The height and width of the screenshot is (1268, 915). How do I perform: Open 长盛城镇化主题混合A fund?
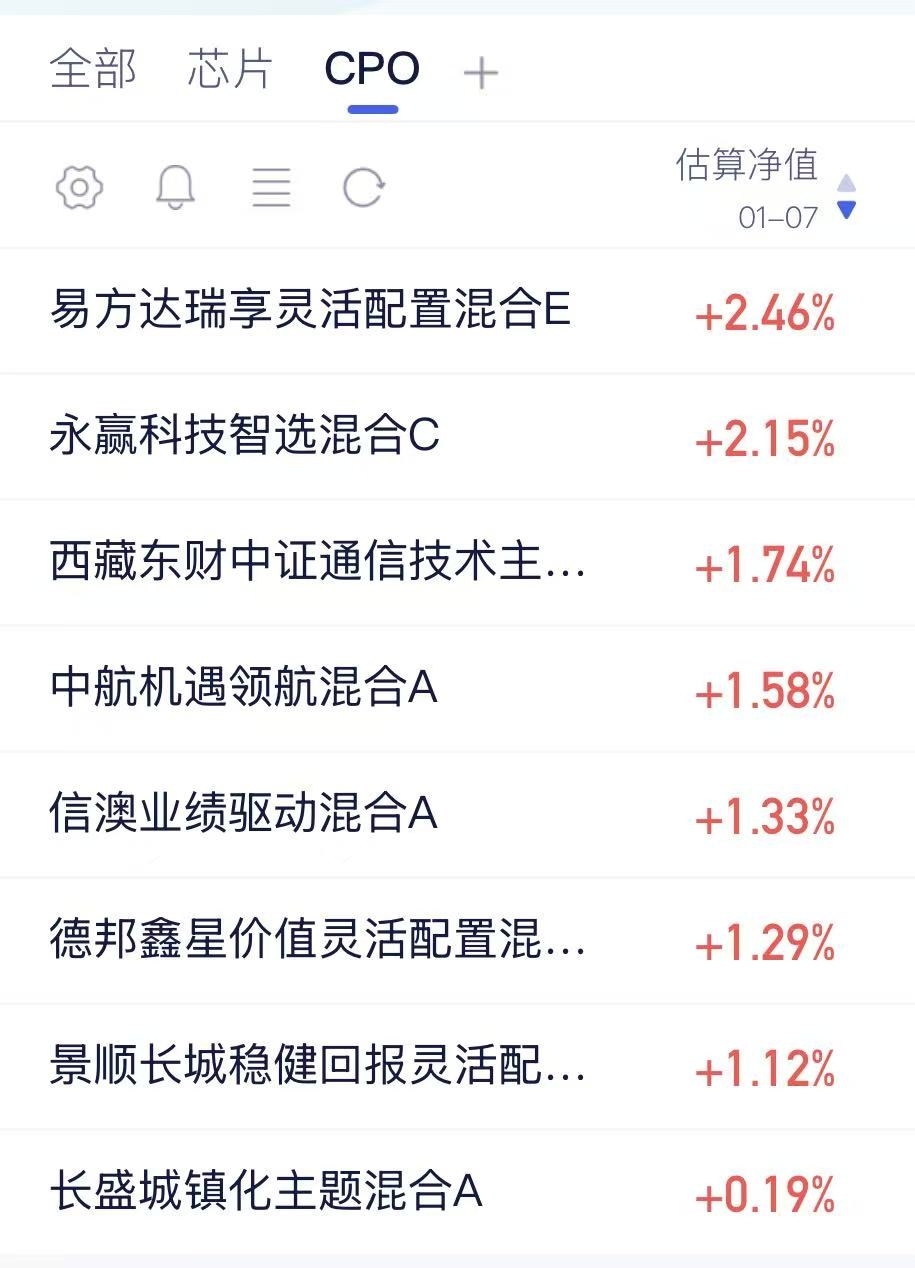coord(457,1193)
